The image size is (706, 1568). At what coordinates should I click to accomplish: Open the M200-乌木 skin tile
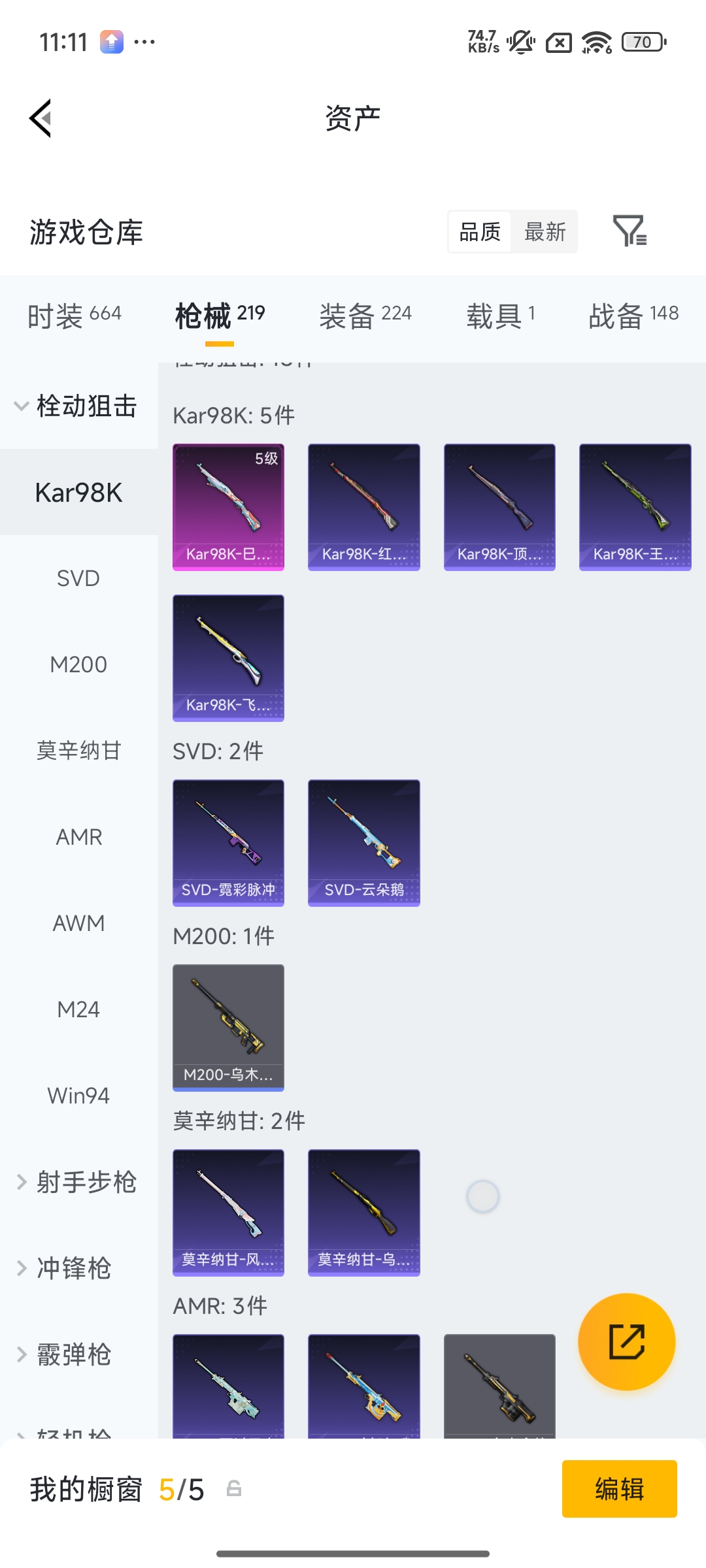(x=228, y=1027)
